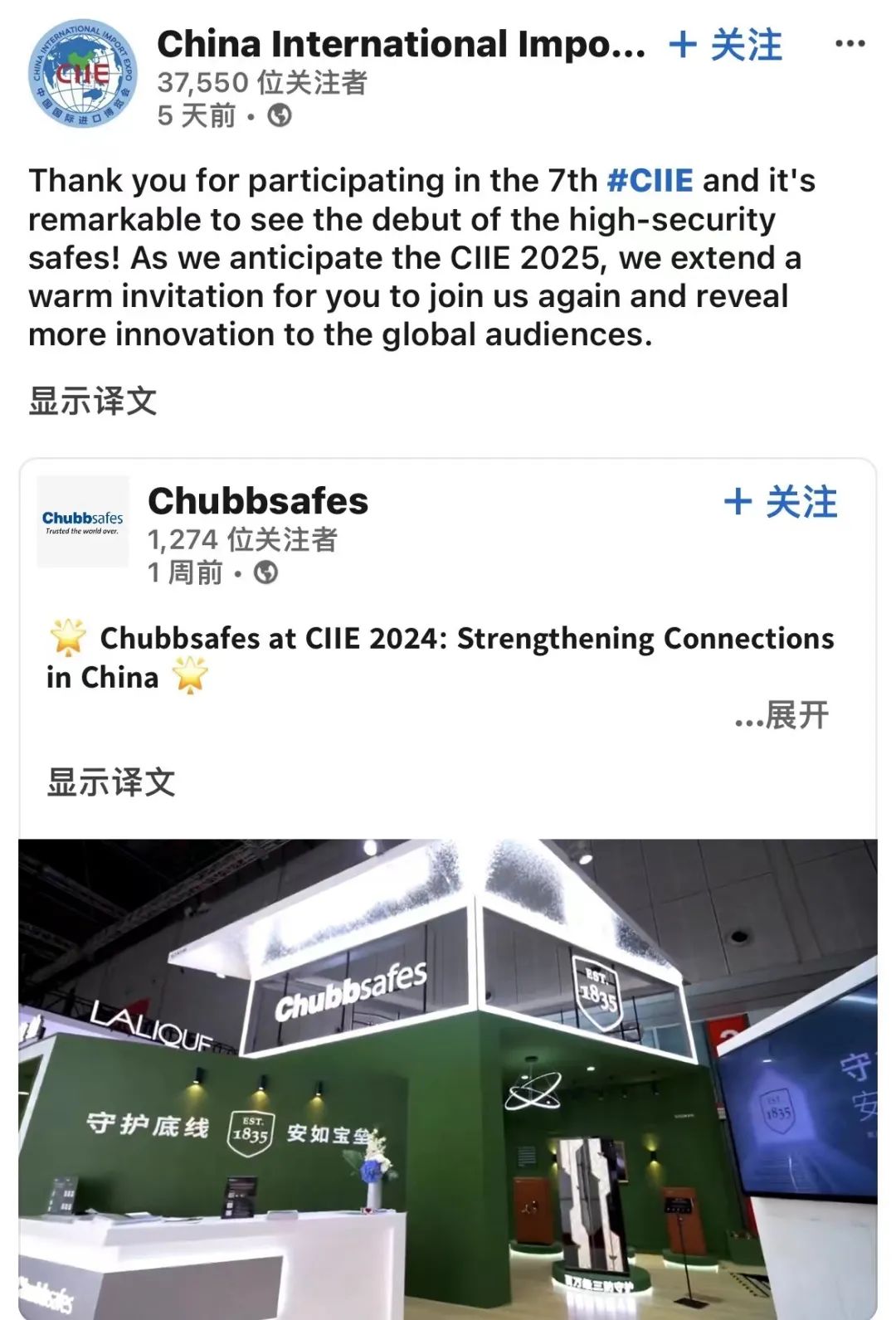
Task: Follow China International Import Expo page
Action: coord(725,45)
